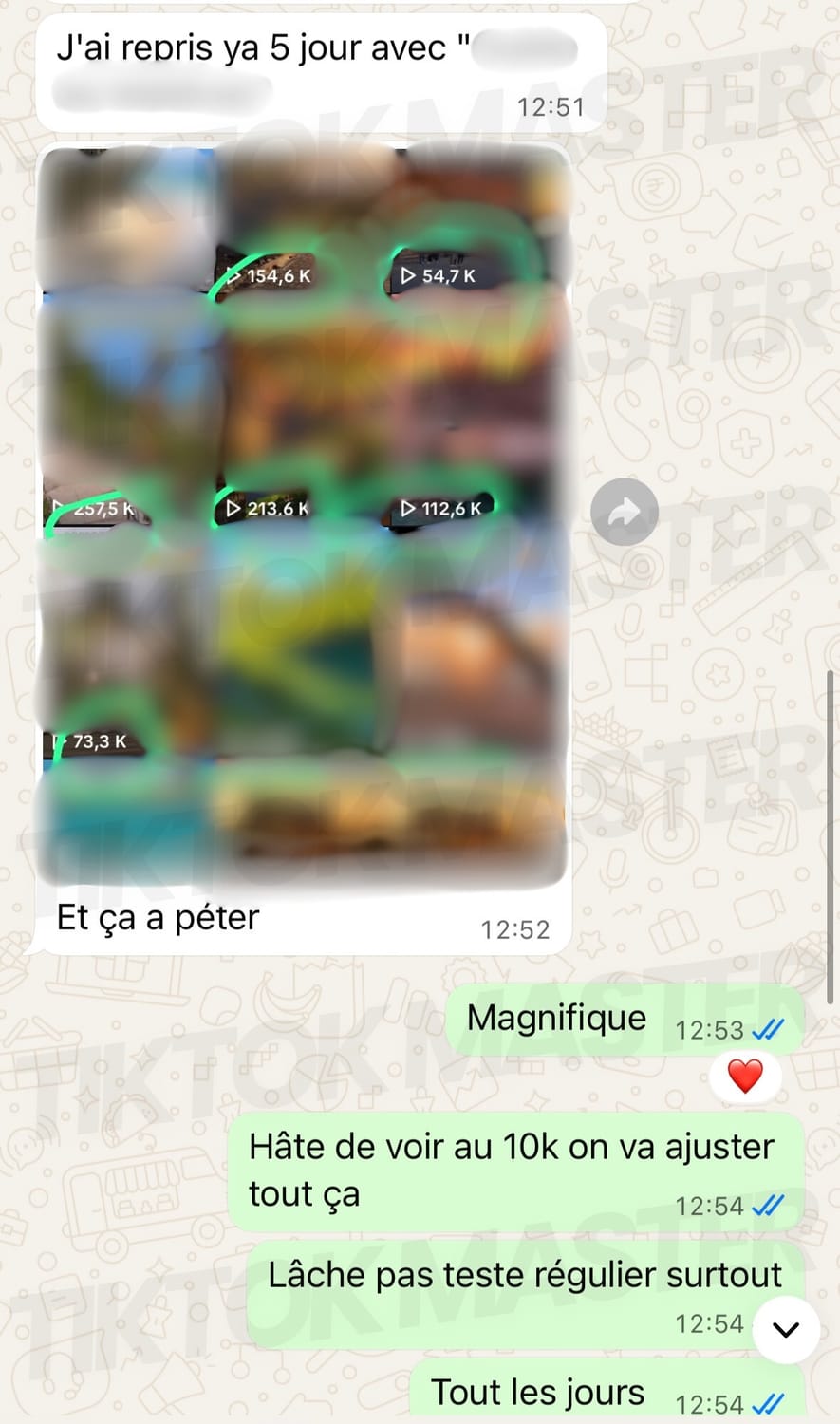
Task: Forward the shared image message
Action: 624,513
